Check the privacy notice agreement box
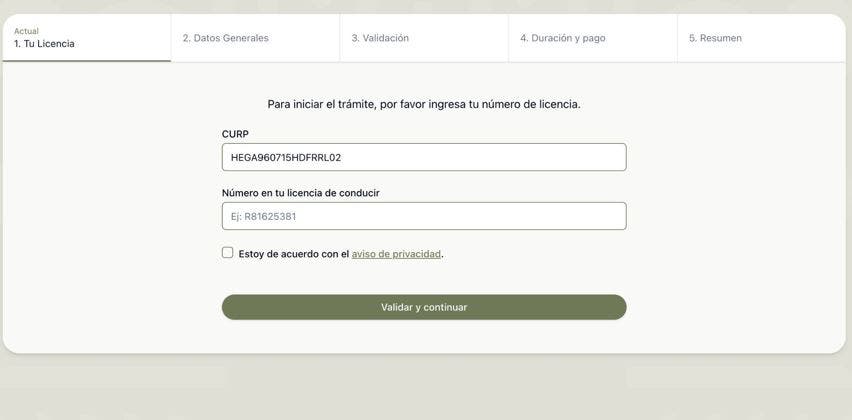852x420 pixels. (x=228, y=253)
